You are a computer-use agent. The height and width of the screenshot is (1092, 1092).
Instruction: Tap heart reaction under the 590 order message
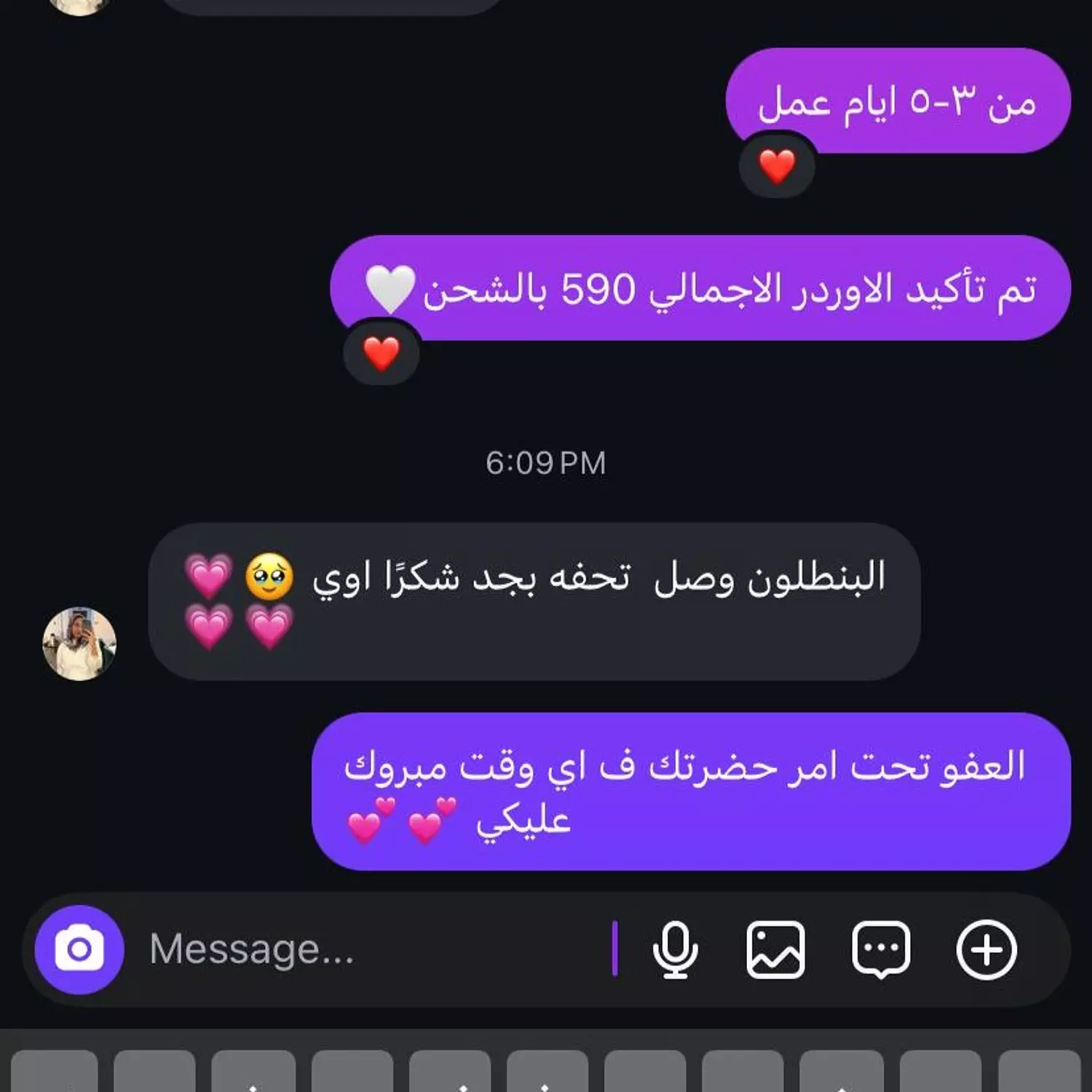[381, 354]
